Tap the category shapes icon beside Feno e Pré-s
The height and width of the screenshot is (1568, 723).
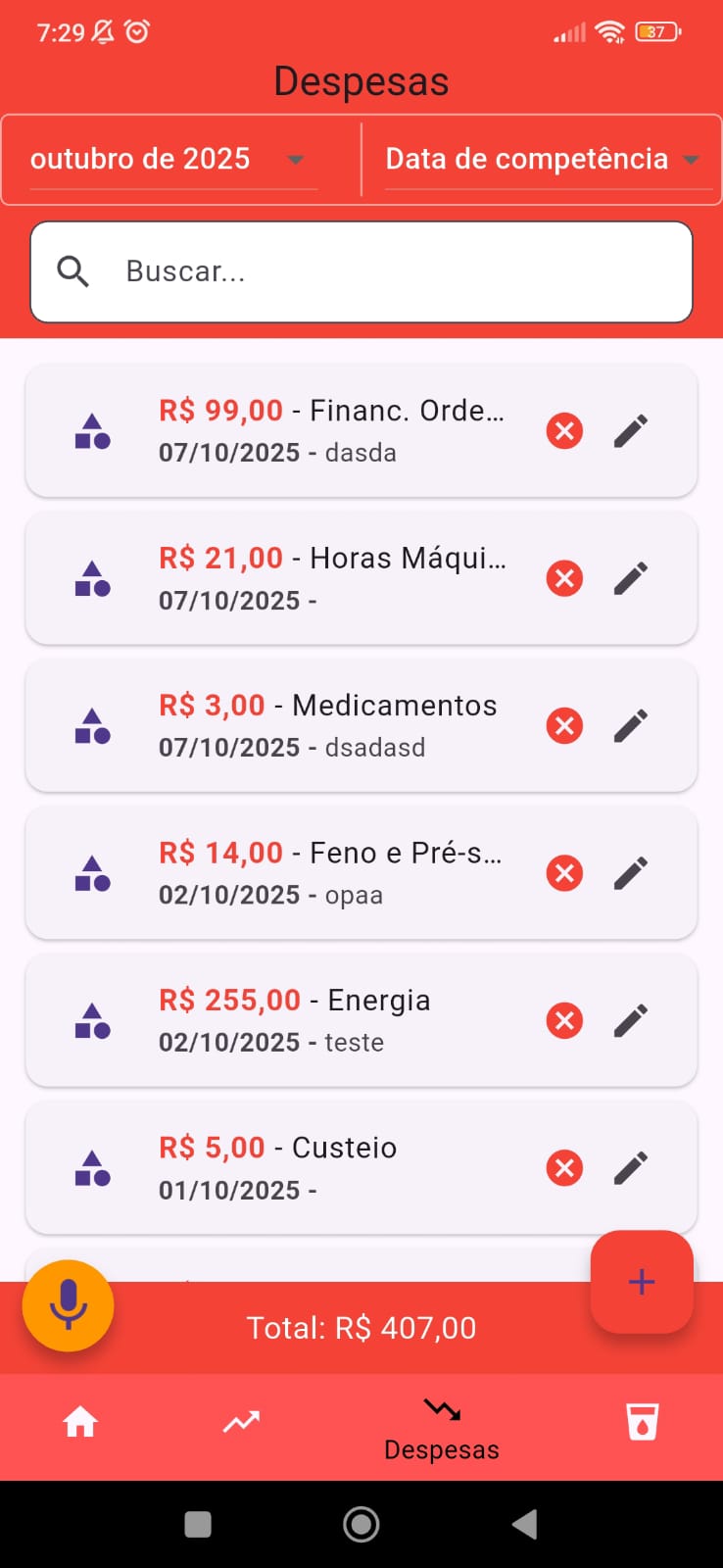91,872
